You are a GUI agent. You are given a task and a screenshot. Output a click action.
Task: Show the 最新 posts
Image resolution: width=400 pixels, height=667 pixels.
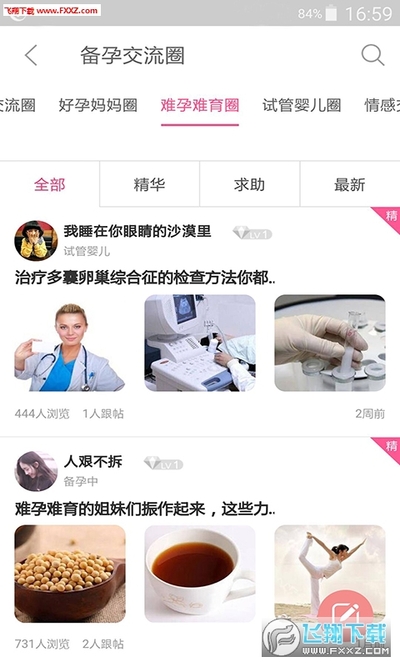[350, 185]
